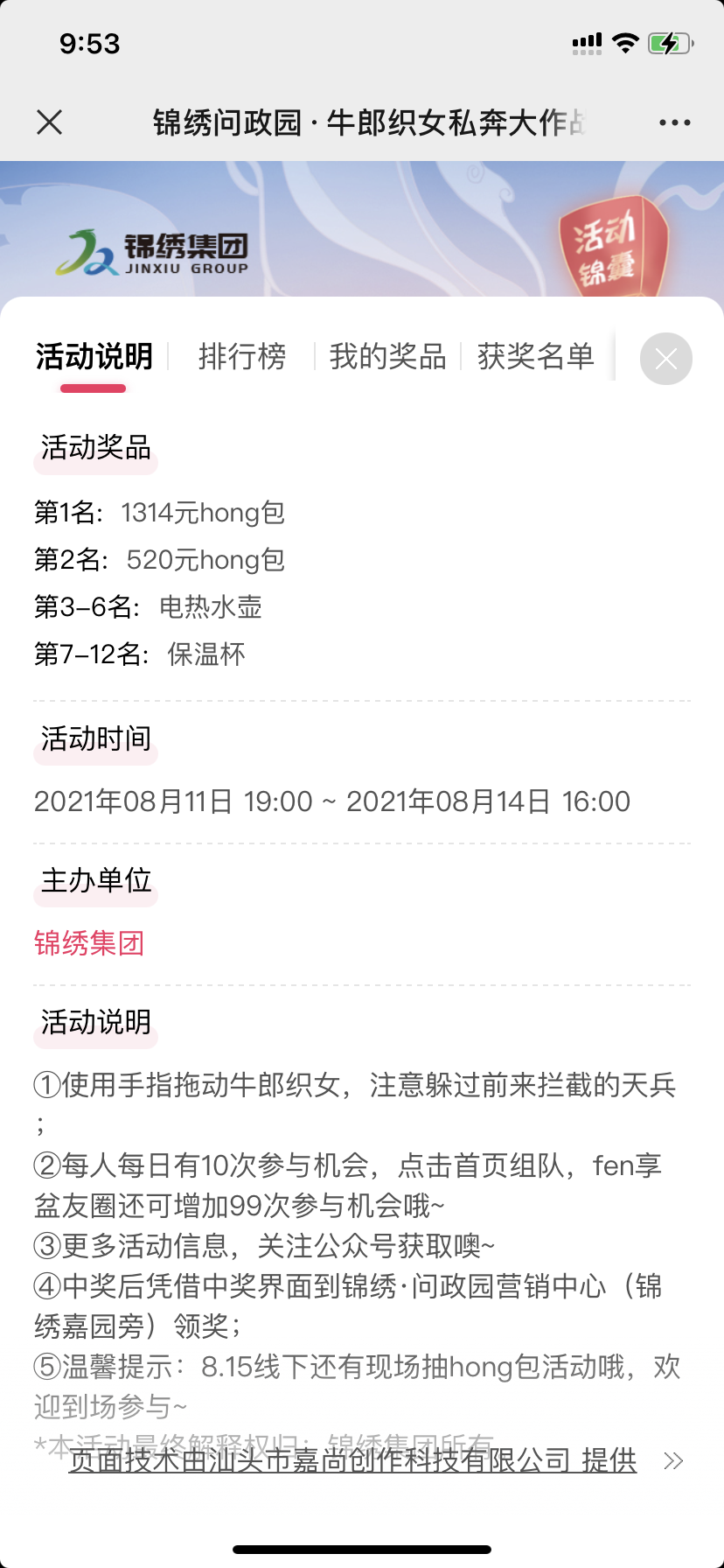Select the 活动说明 tab
This screenshot has width=724, height=1568.
(94, 357)
